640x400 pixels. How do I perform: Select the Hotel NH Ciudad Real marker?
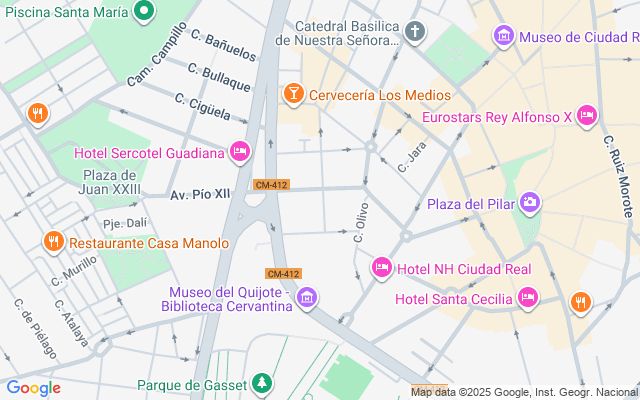tap(382, 269)
